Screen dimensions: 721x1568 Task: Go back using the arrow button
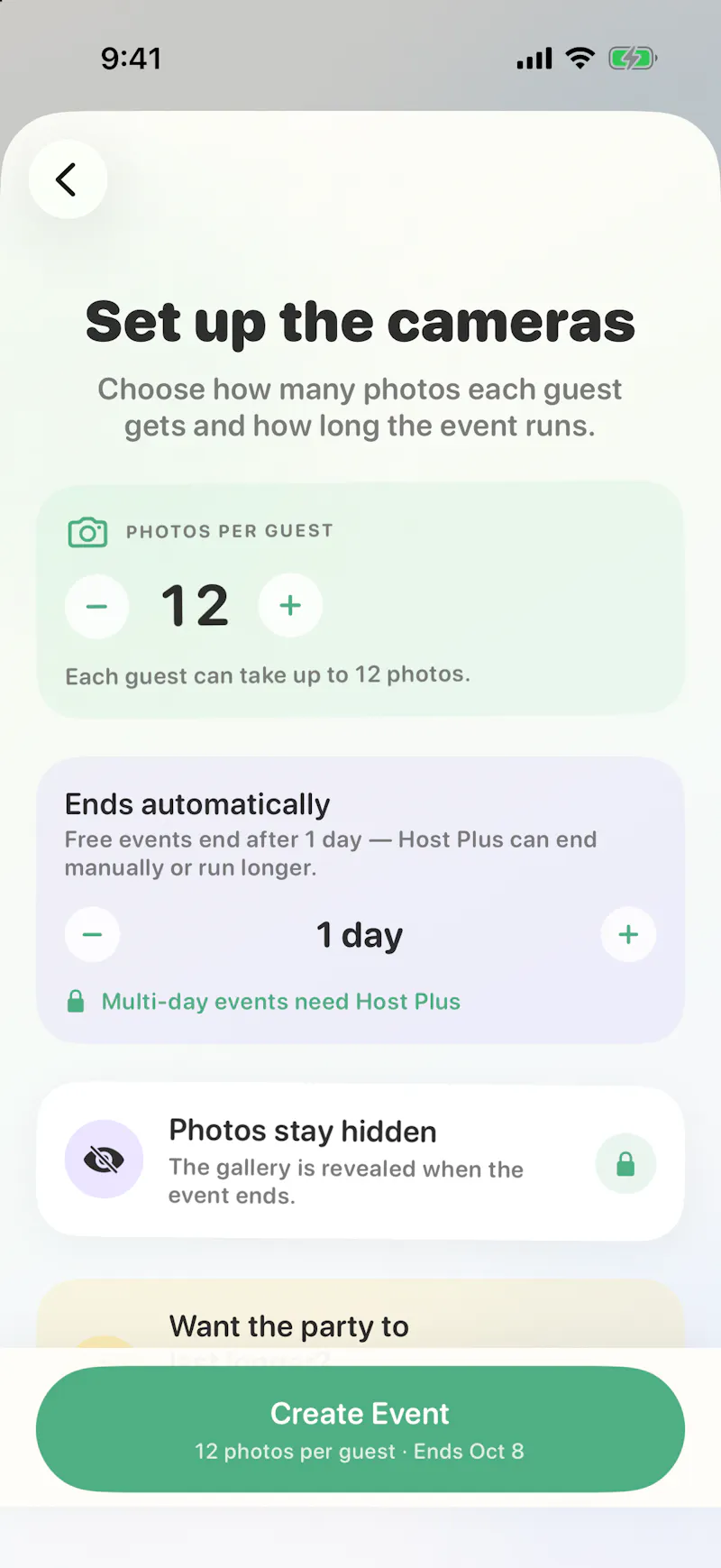pos(68,179)
